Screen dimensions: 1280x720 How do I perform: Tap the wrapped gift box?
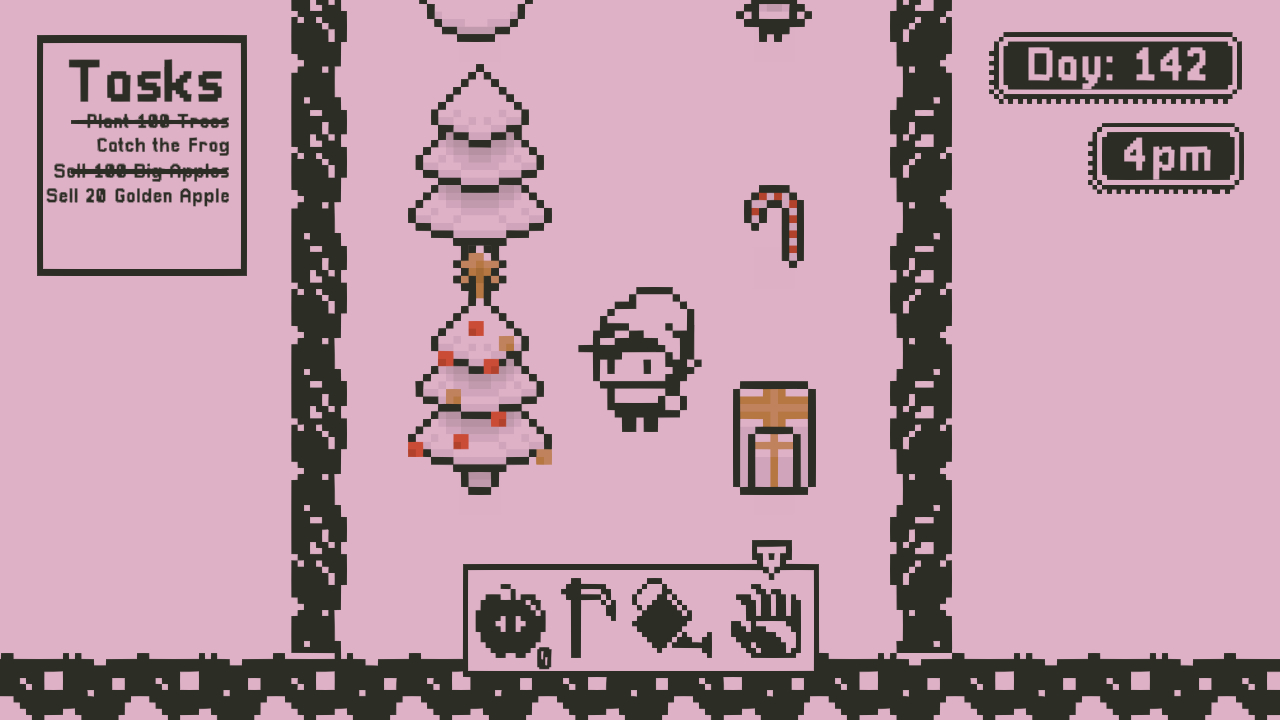coord(774,438)
